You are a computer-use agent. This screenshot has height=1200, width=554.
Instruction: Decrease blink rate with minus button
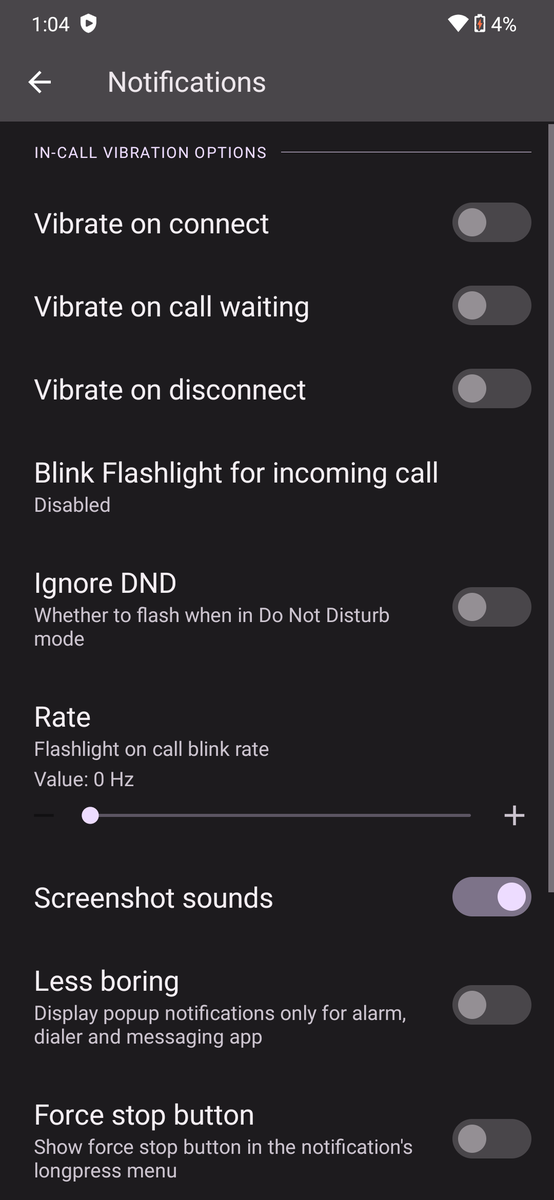click(x=44, y=816)
